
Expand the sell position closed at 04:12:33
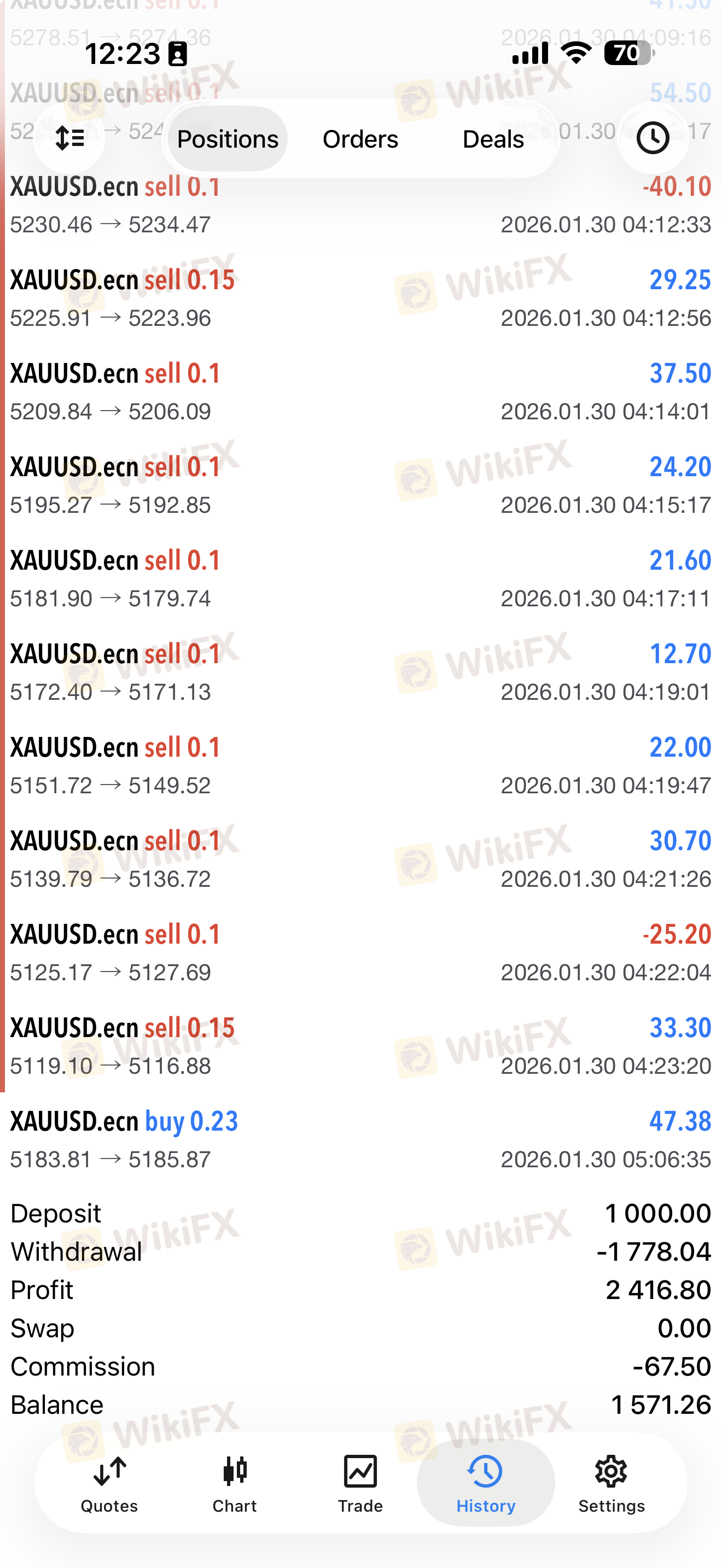(x=360, y=204)
